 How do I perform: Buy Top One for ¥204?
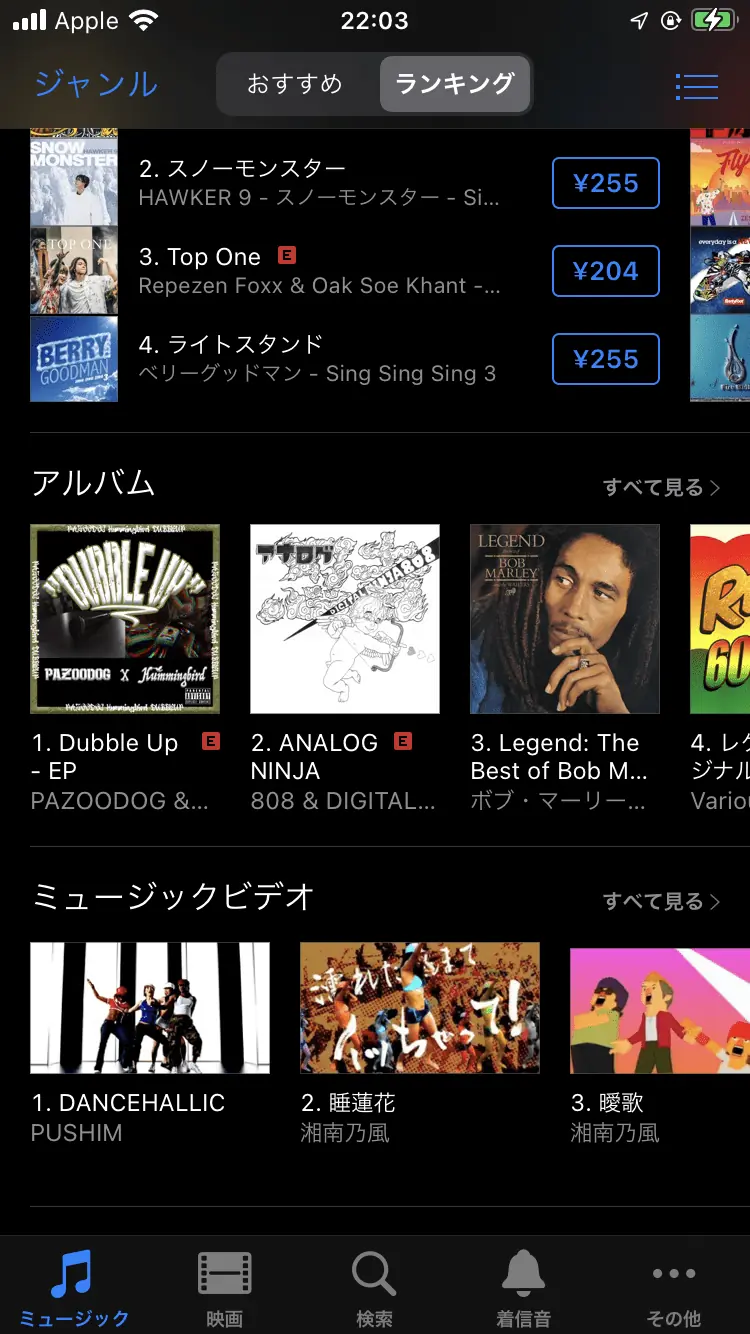point(605,271)
